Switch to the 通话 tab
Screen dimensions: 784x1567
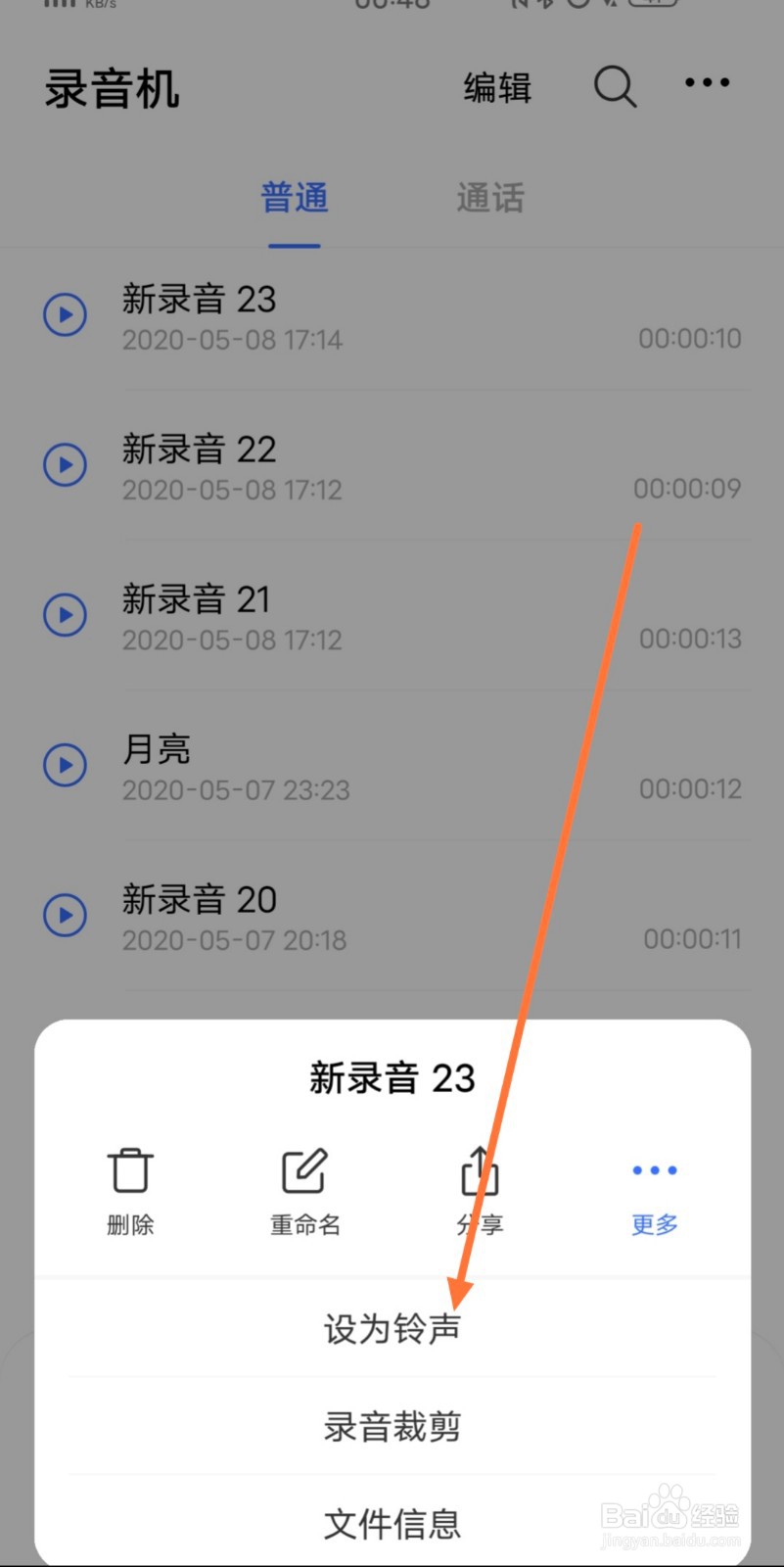point(490,199)
